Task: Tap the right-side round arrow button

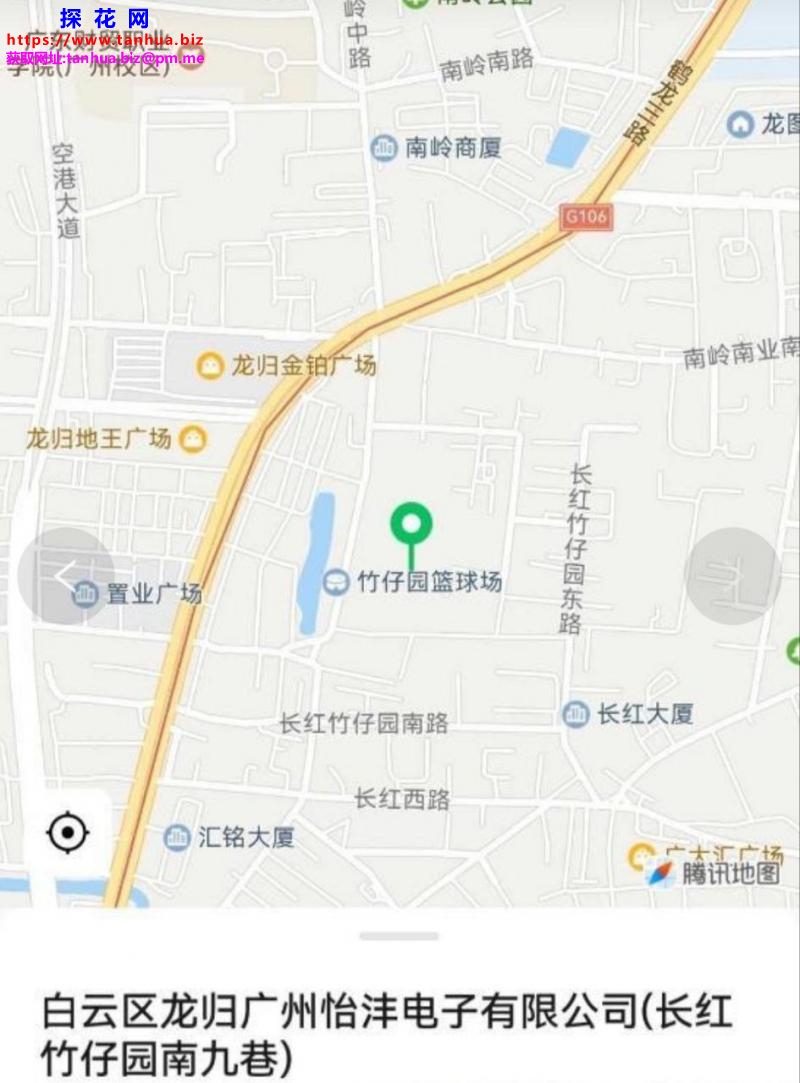Action: pyautogui.click(x=732, y=576)
